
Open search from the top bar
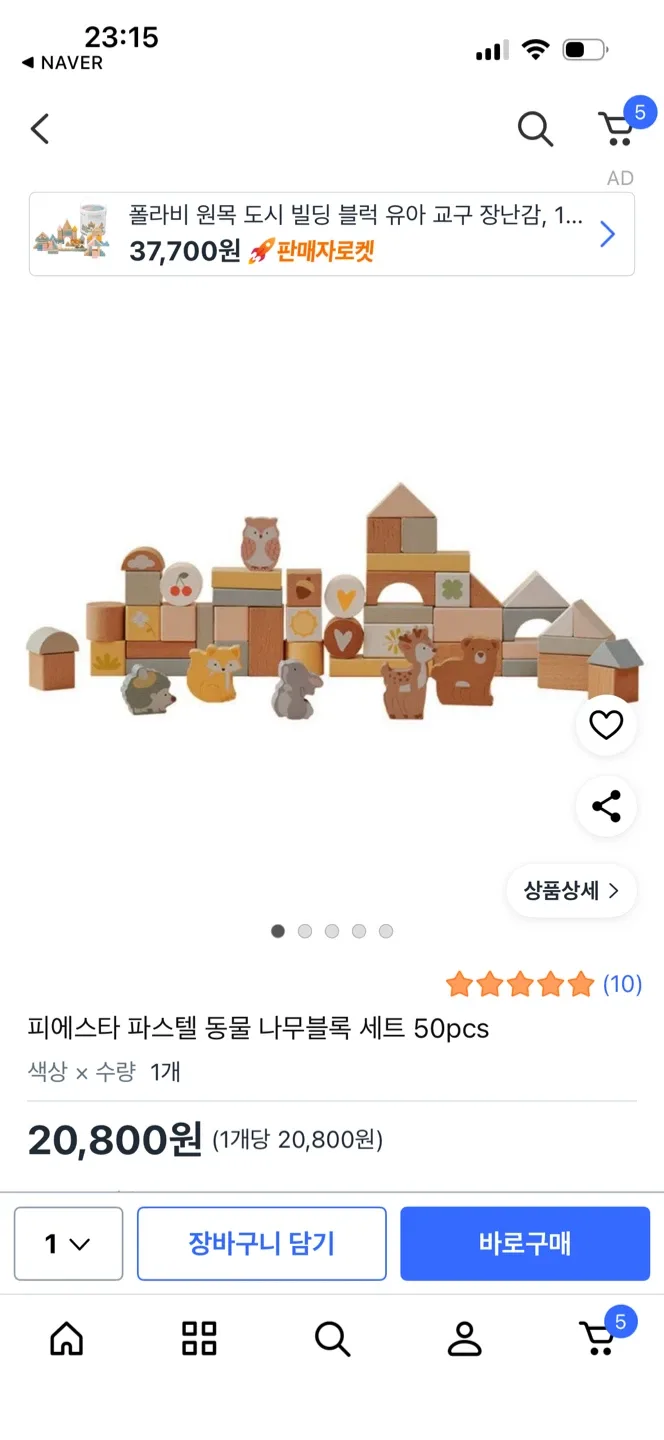[535, 129]
